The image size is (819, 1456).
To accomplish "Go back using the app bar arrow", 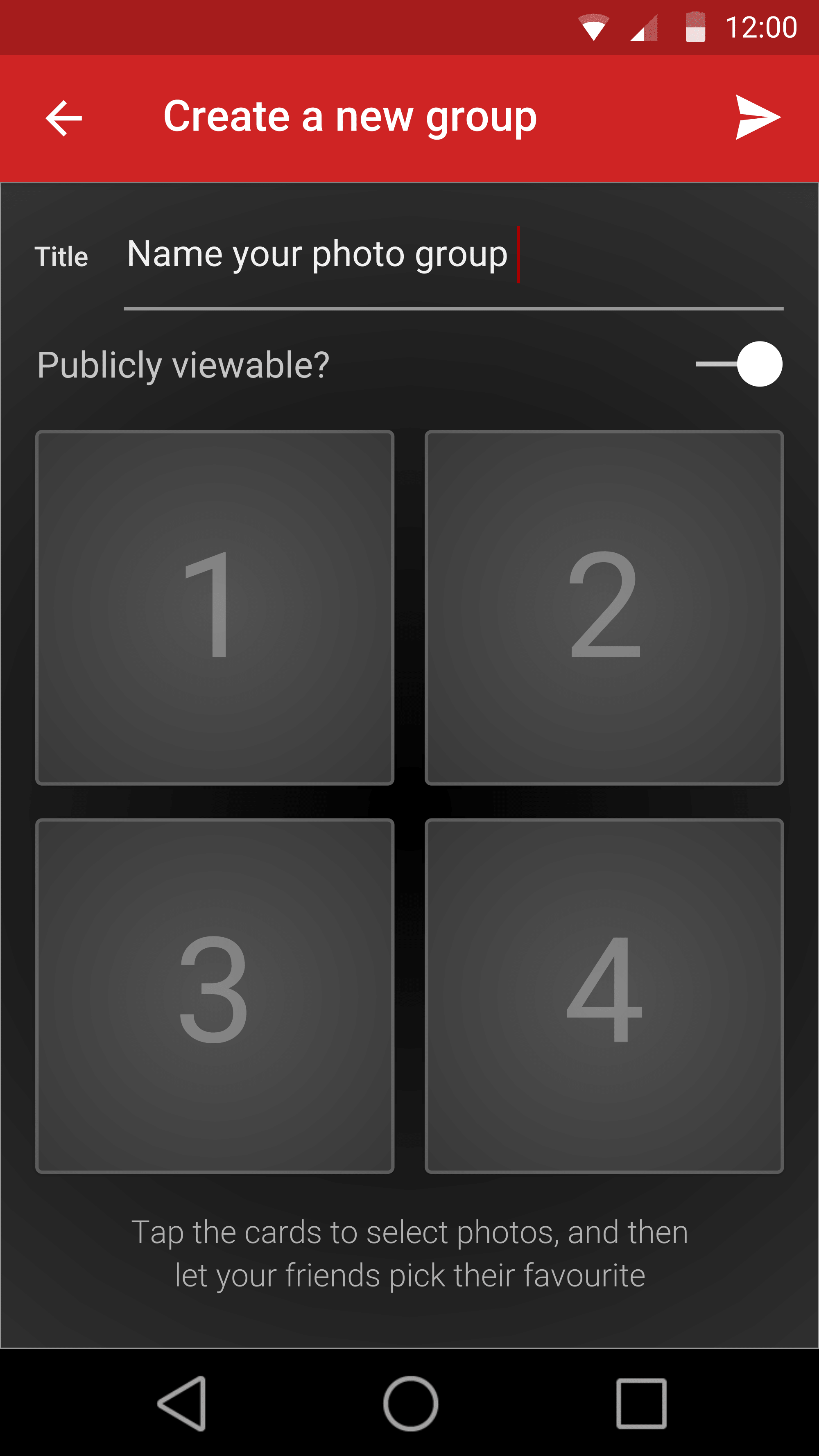I will [64, 118].
